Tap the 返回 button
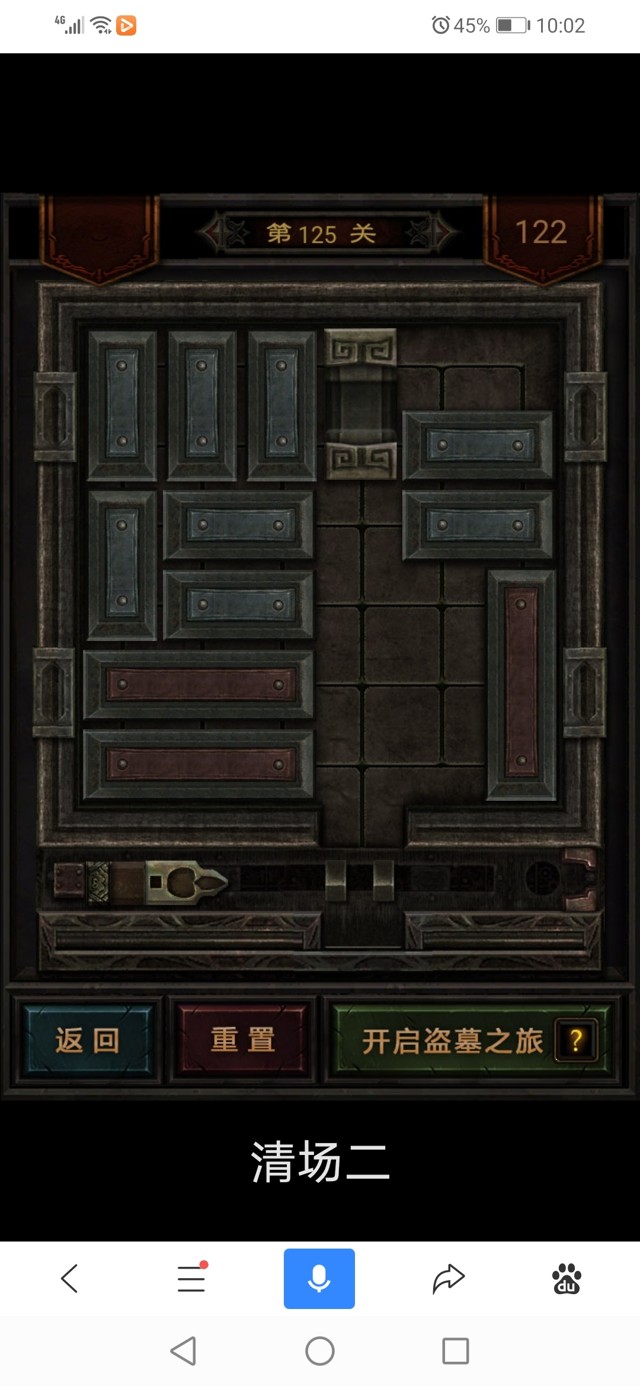The image size is (640, 1386). click(87, 1040)
